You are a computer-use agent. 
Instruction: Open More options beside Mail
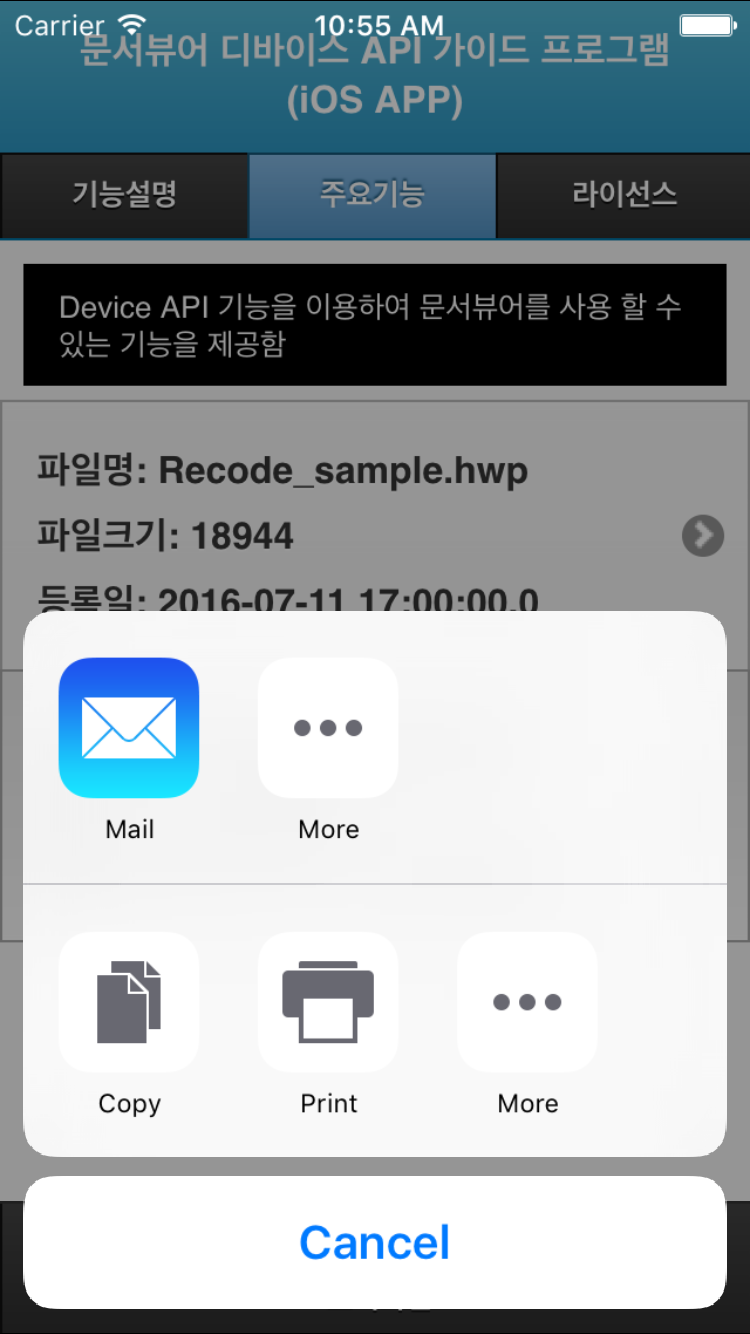[328, 728]
